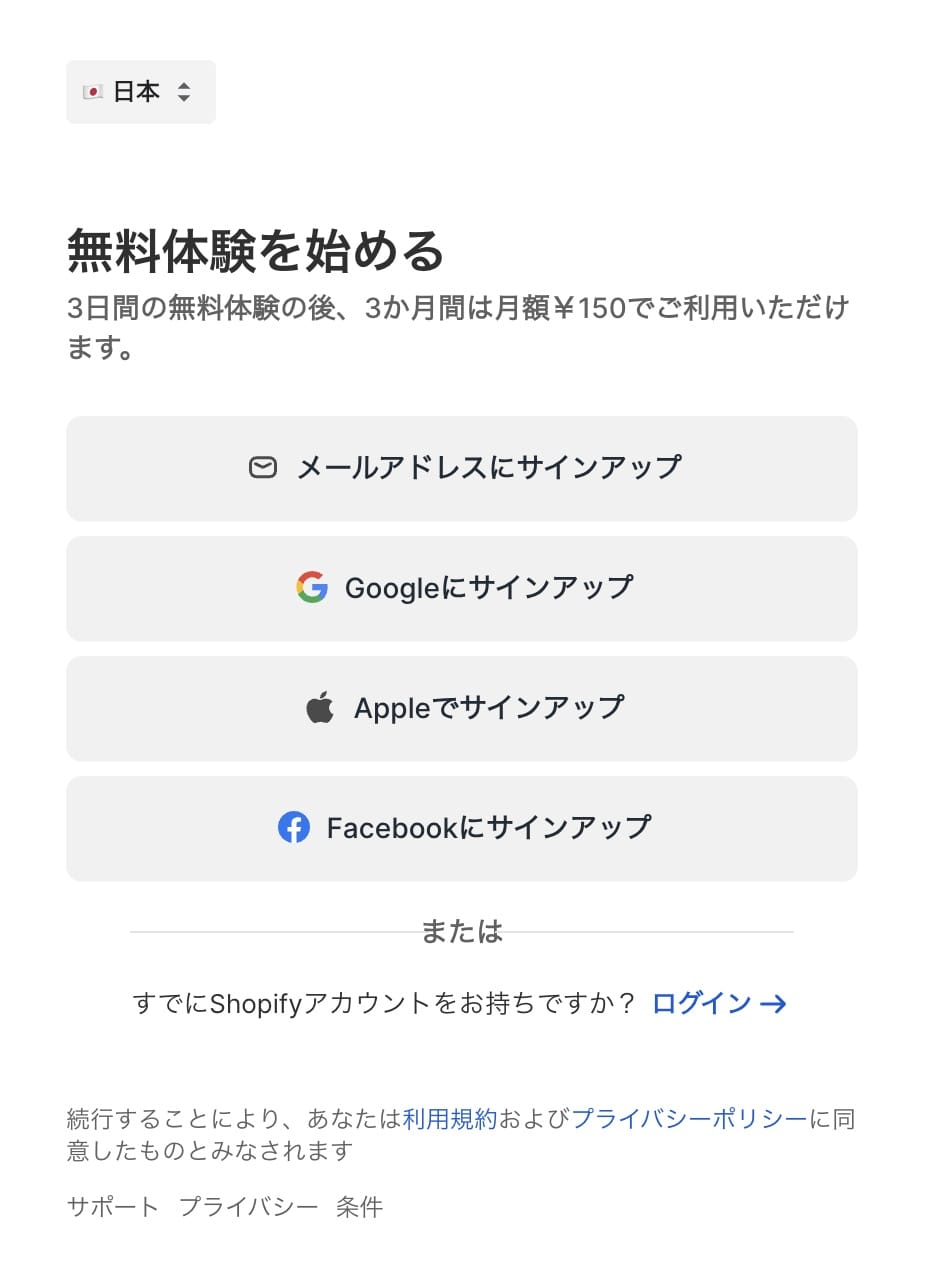Sign up using Facebook
The image size is (926, 1280).
(x=462, y=828)
